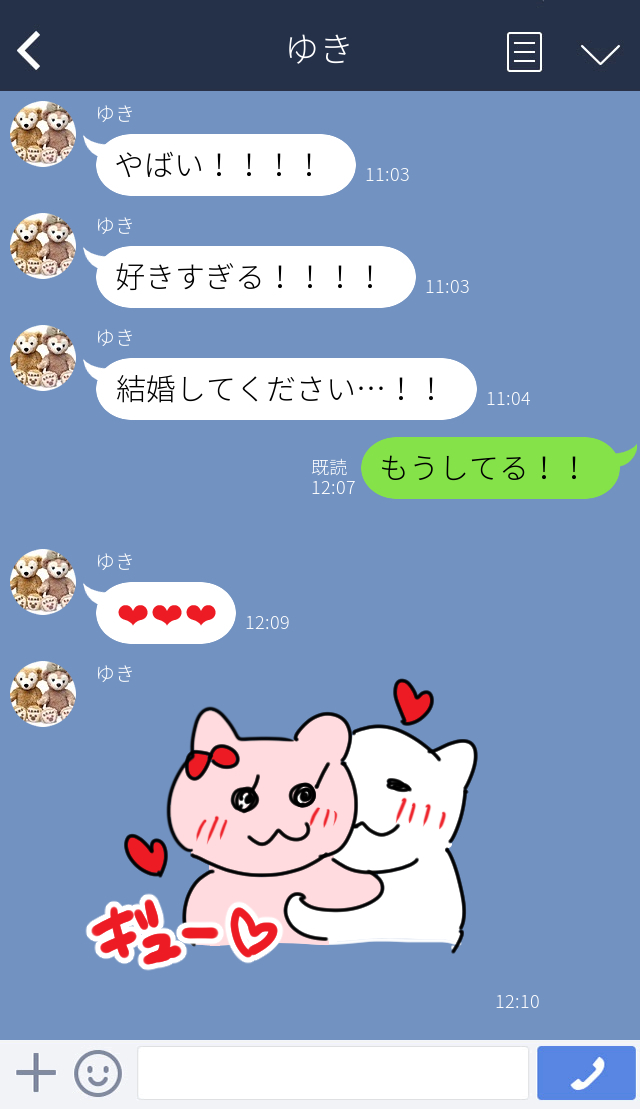This screenshot has width=640, height=1109.
Task: Focus the message text field
Action: point(333,1073)
